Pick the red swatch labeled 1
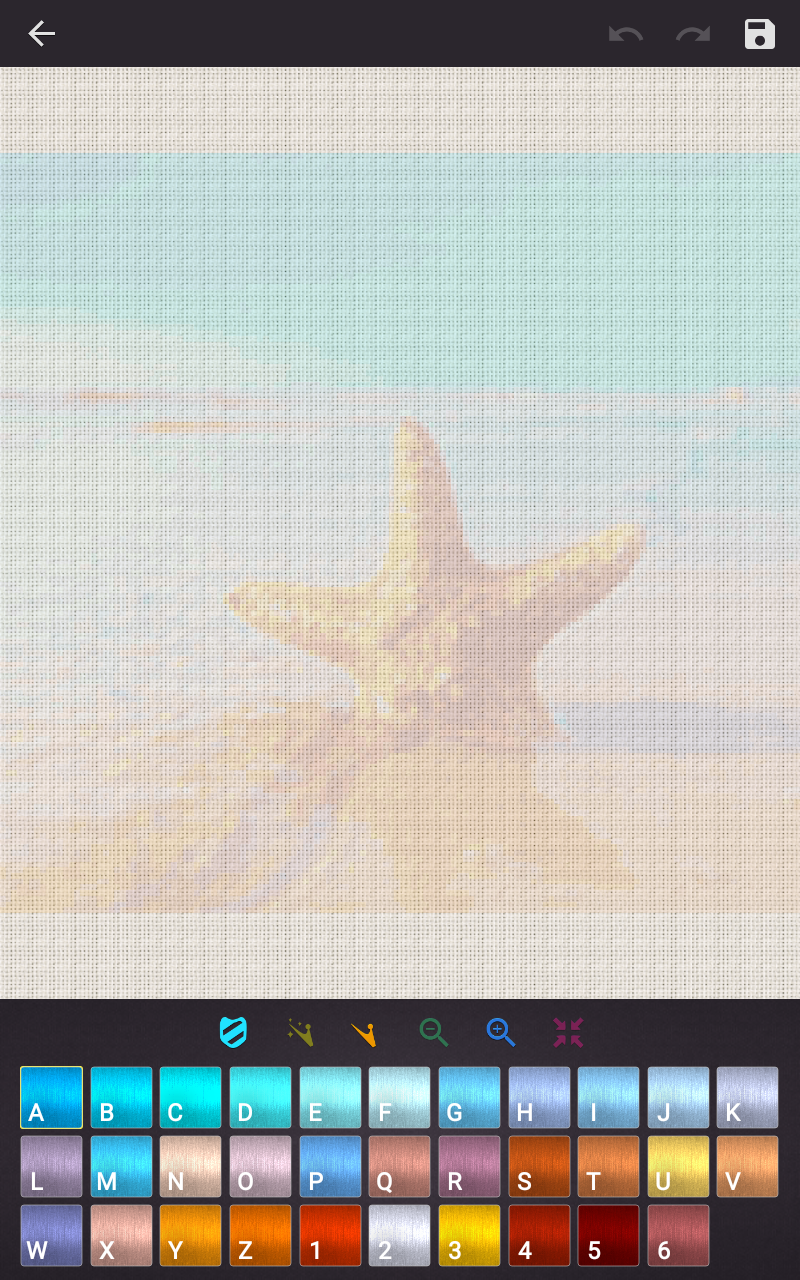The image size is (800, 1280). [x=330, y=1236]
